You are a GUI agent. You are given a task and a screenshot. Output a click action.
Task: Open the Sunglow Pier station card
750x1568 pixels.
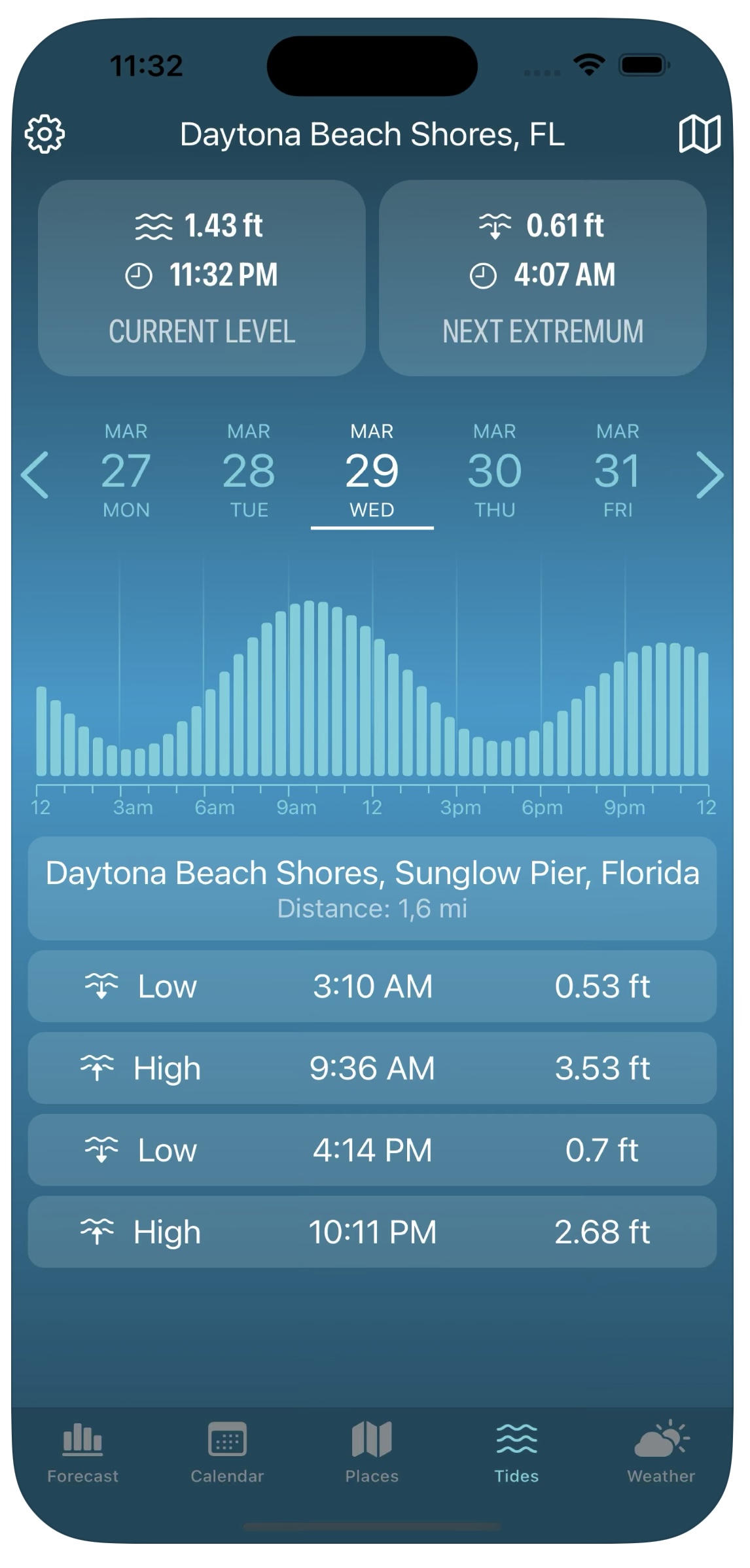(372, 889)
